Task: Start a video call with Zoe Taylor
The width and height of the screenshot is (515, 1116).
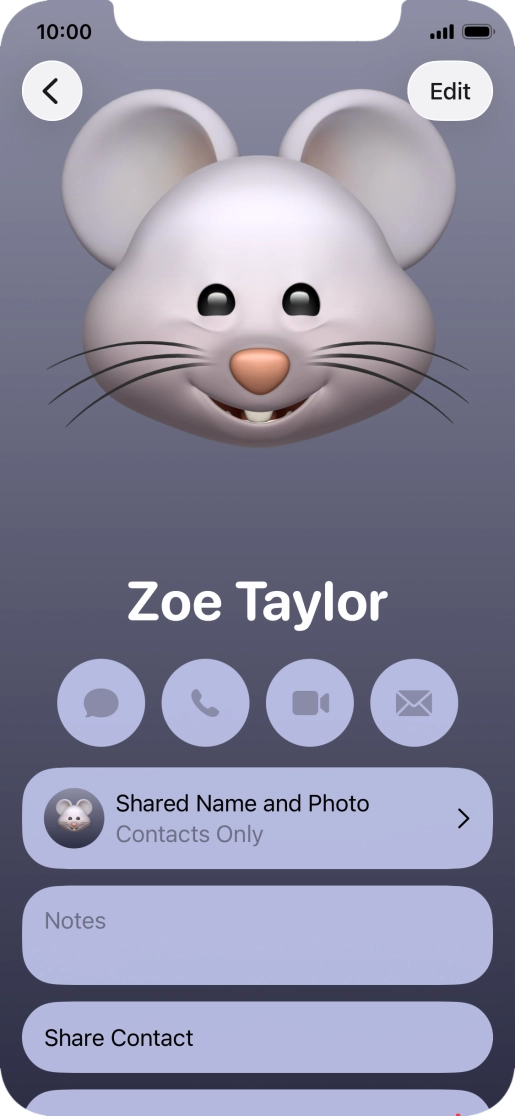Action: (x=310, y=703)
